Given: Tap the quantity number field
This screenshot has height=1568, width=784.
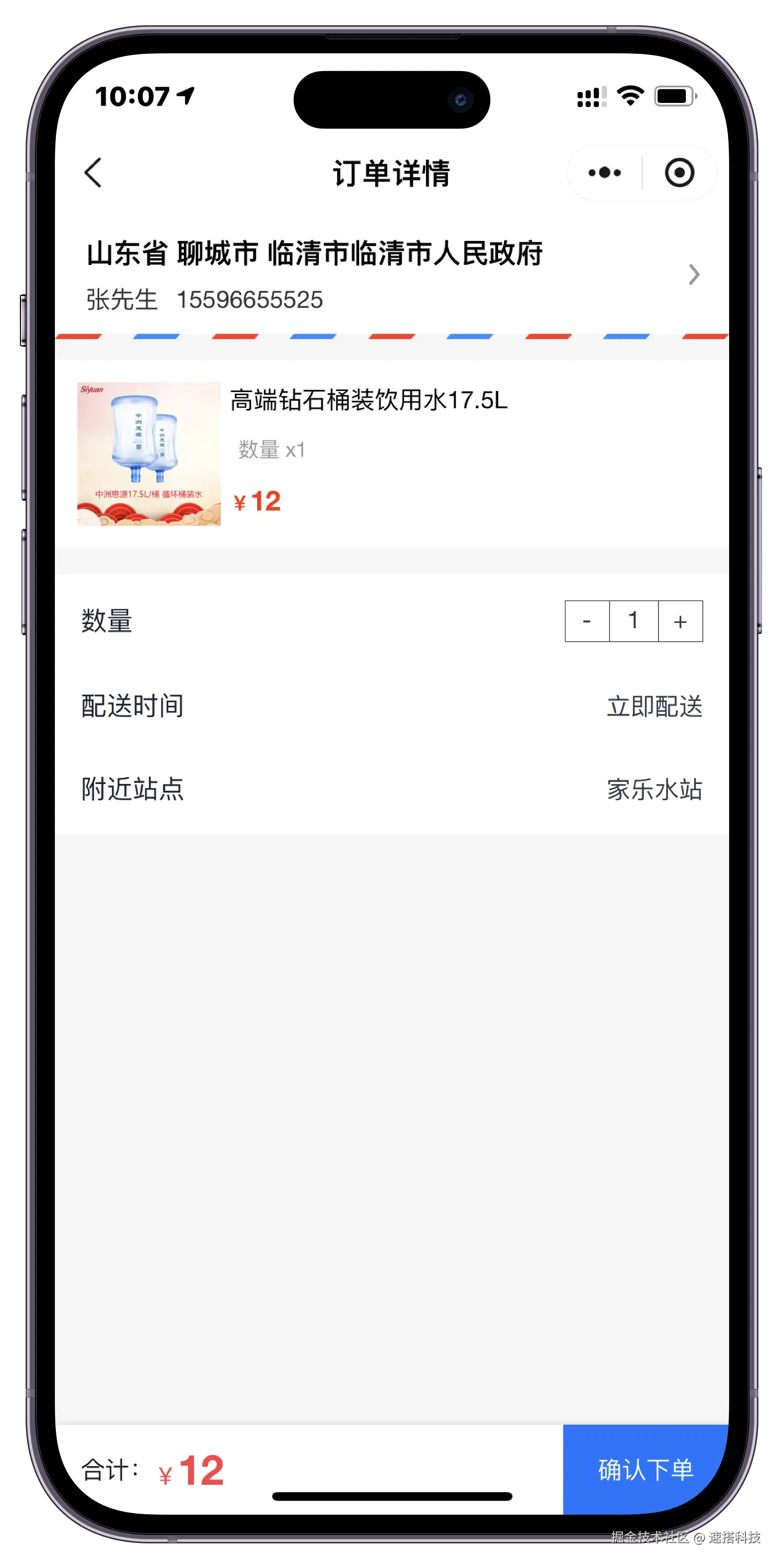Looking at the screenshot, I should (x=633, y=621).
